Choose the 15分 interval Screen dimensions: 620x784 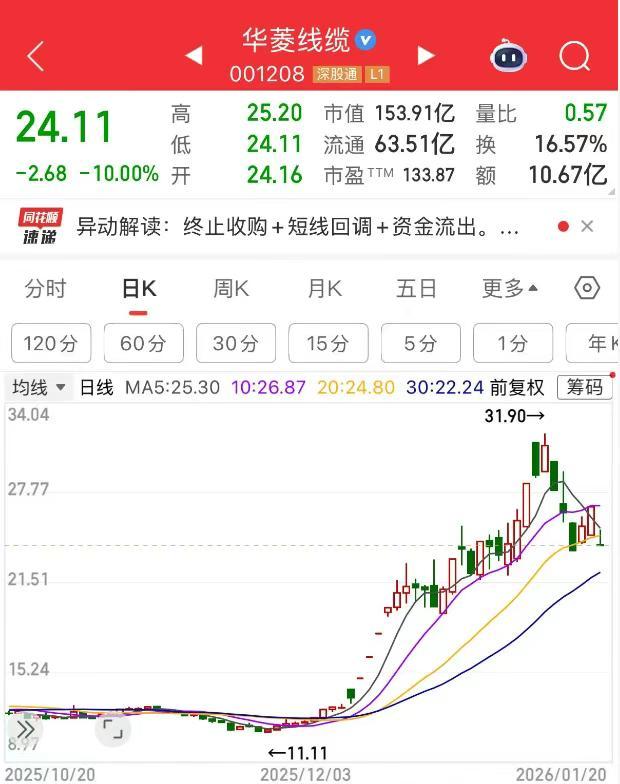(328, 343)
